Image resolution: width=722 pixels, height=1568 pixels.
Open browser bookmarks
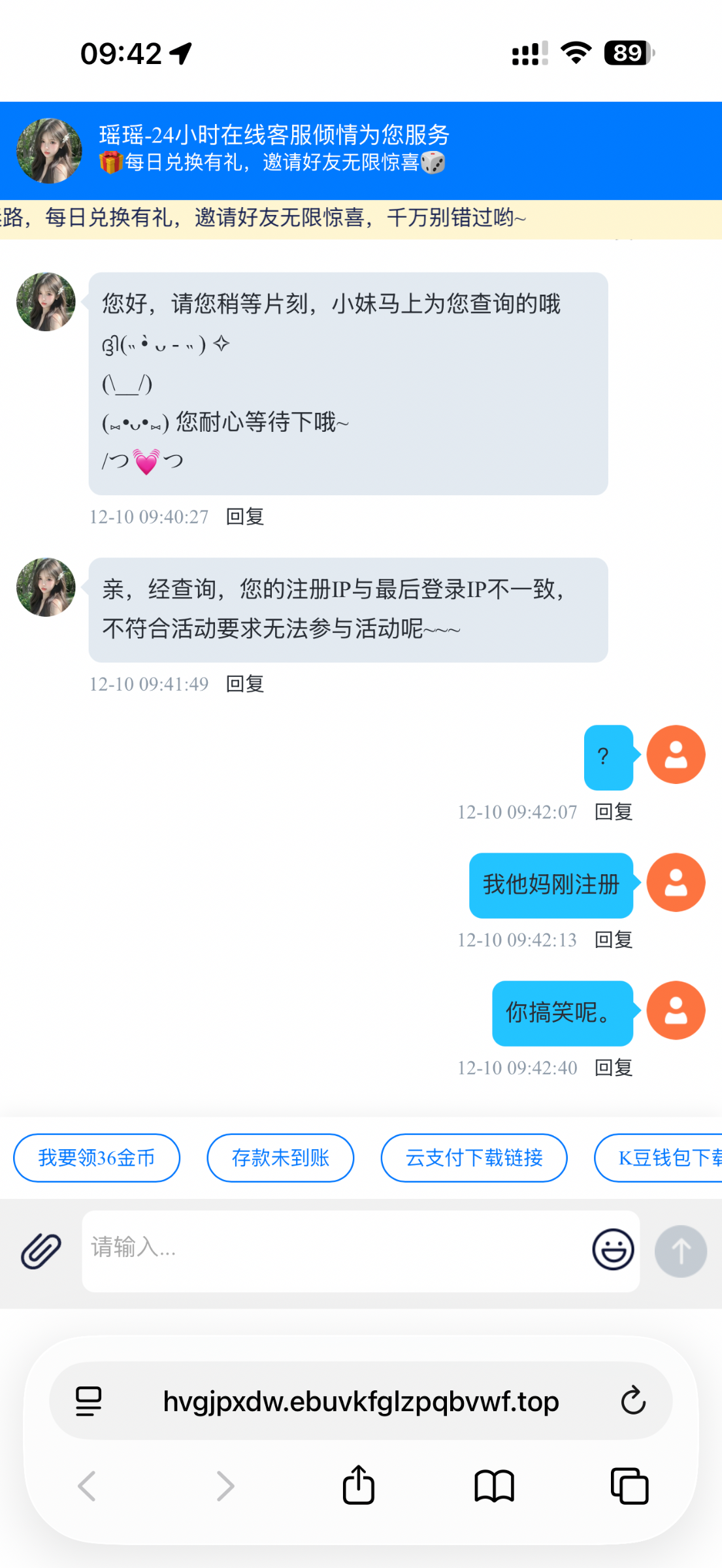(x=494, y=1486)
